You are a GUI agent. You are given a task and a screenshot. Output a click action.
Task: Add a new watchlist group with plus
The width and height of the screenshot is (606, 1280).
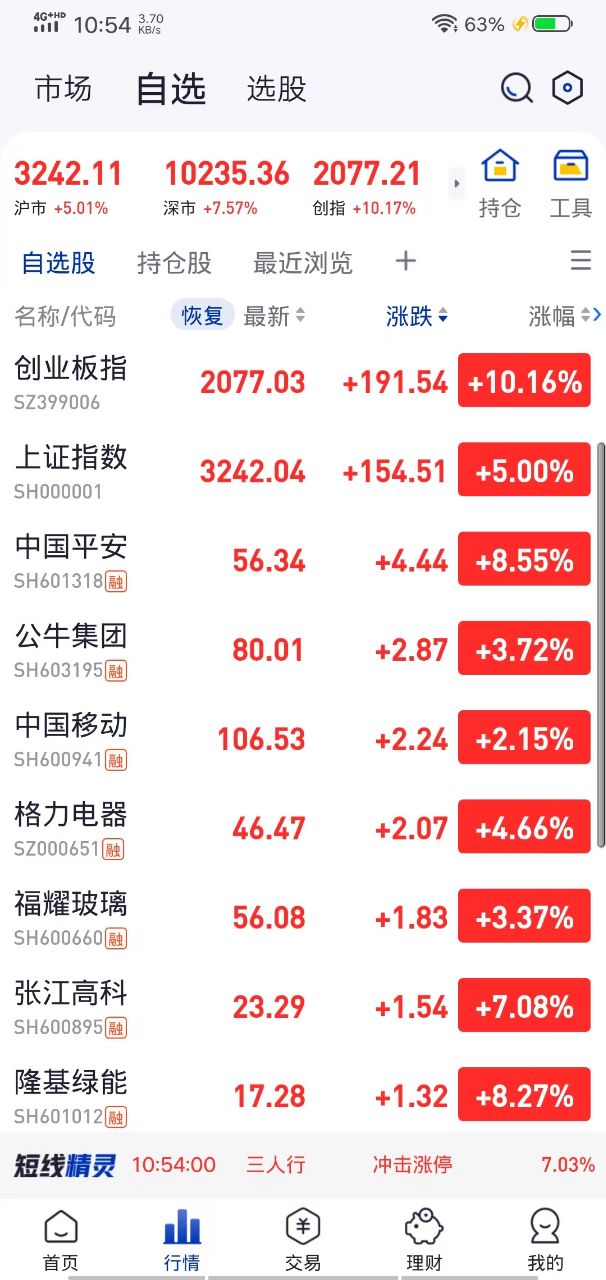(x=405, y=262)
